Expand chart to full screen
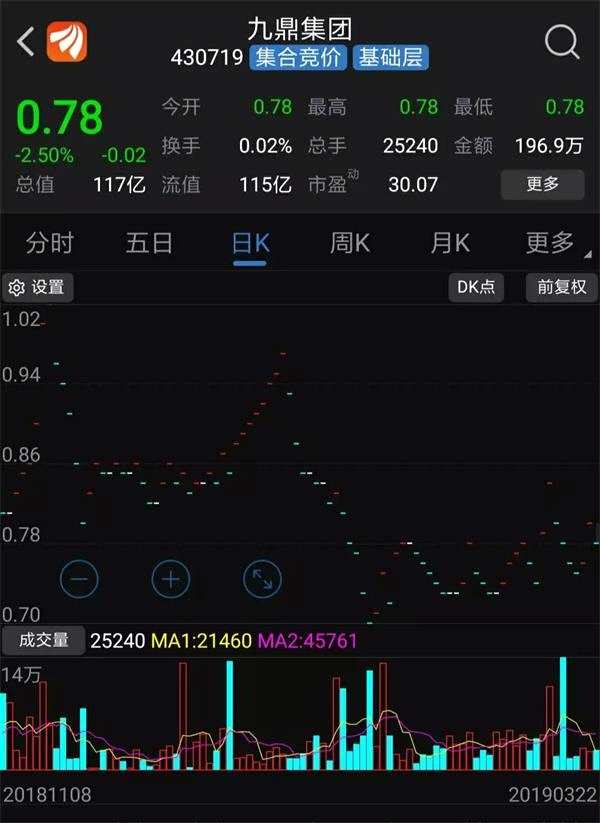Image resolution: width=600 pixels, height=823 pixels. click(263, 578)
